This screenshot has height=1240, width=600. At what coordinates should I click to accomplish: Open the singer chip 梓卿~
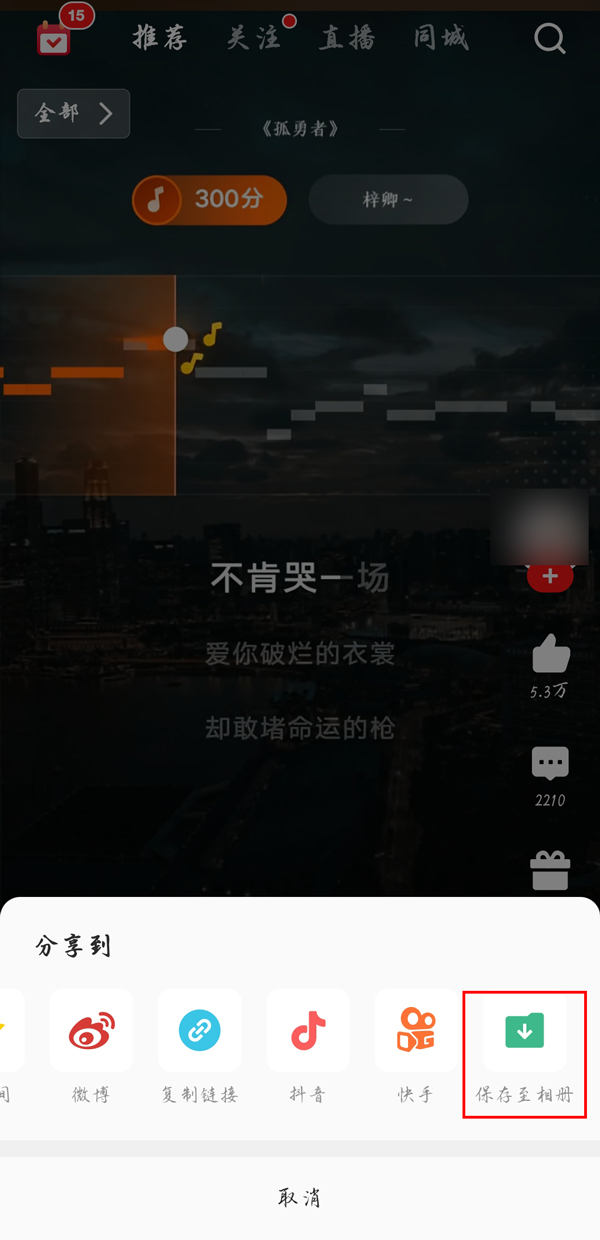[x=388, y=199]
